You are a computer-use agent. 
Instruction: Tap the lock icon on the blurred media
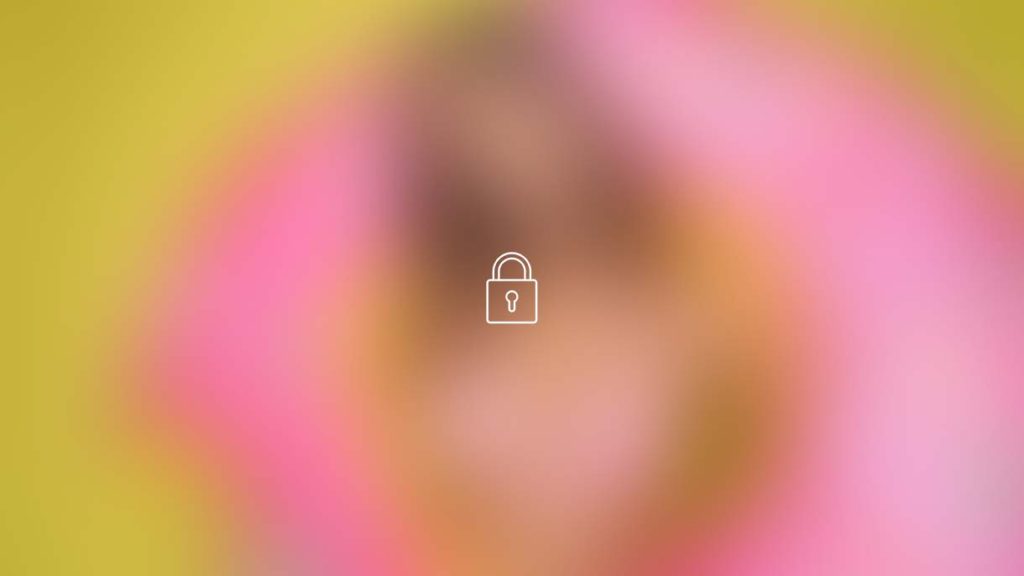[511, 289]
